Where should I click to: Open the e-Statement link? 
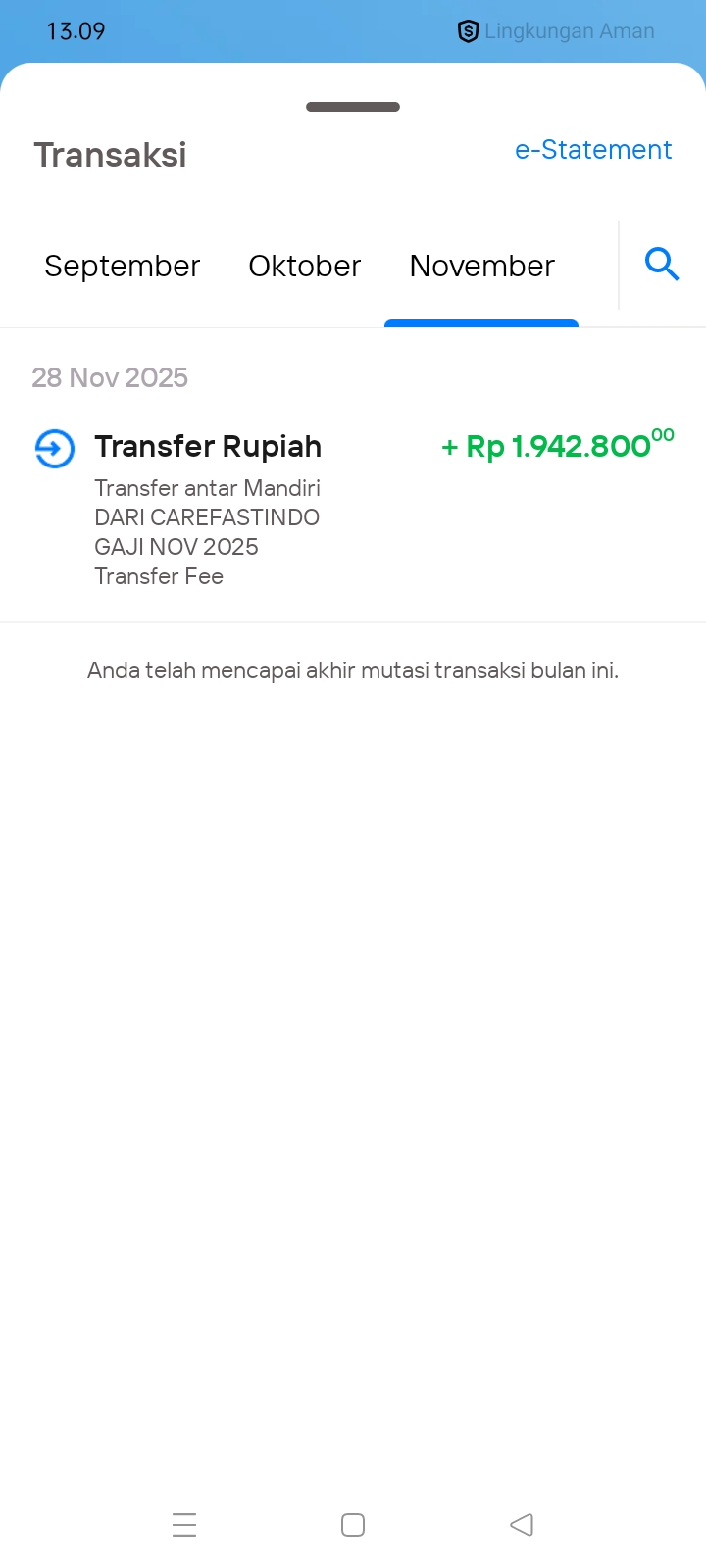tap(593, 150)
